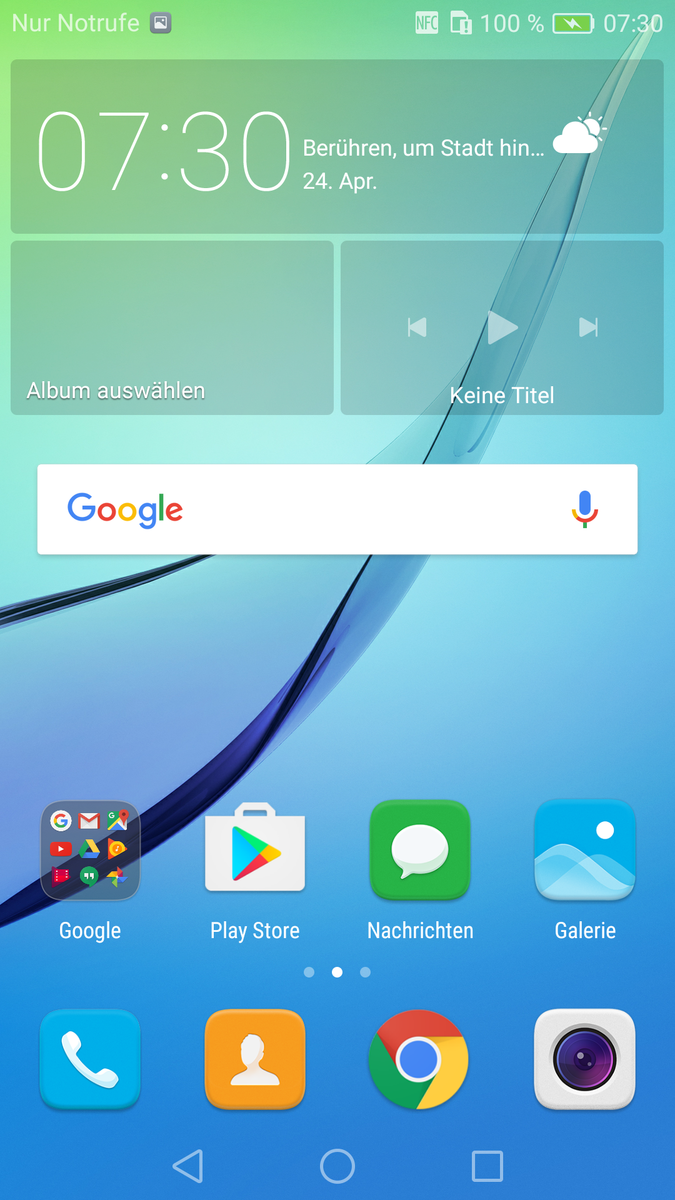Open recent apps overview
675x1200 pixels.
click(487, 1166)
